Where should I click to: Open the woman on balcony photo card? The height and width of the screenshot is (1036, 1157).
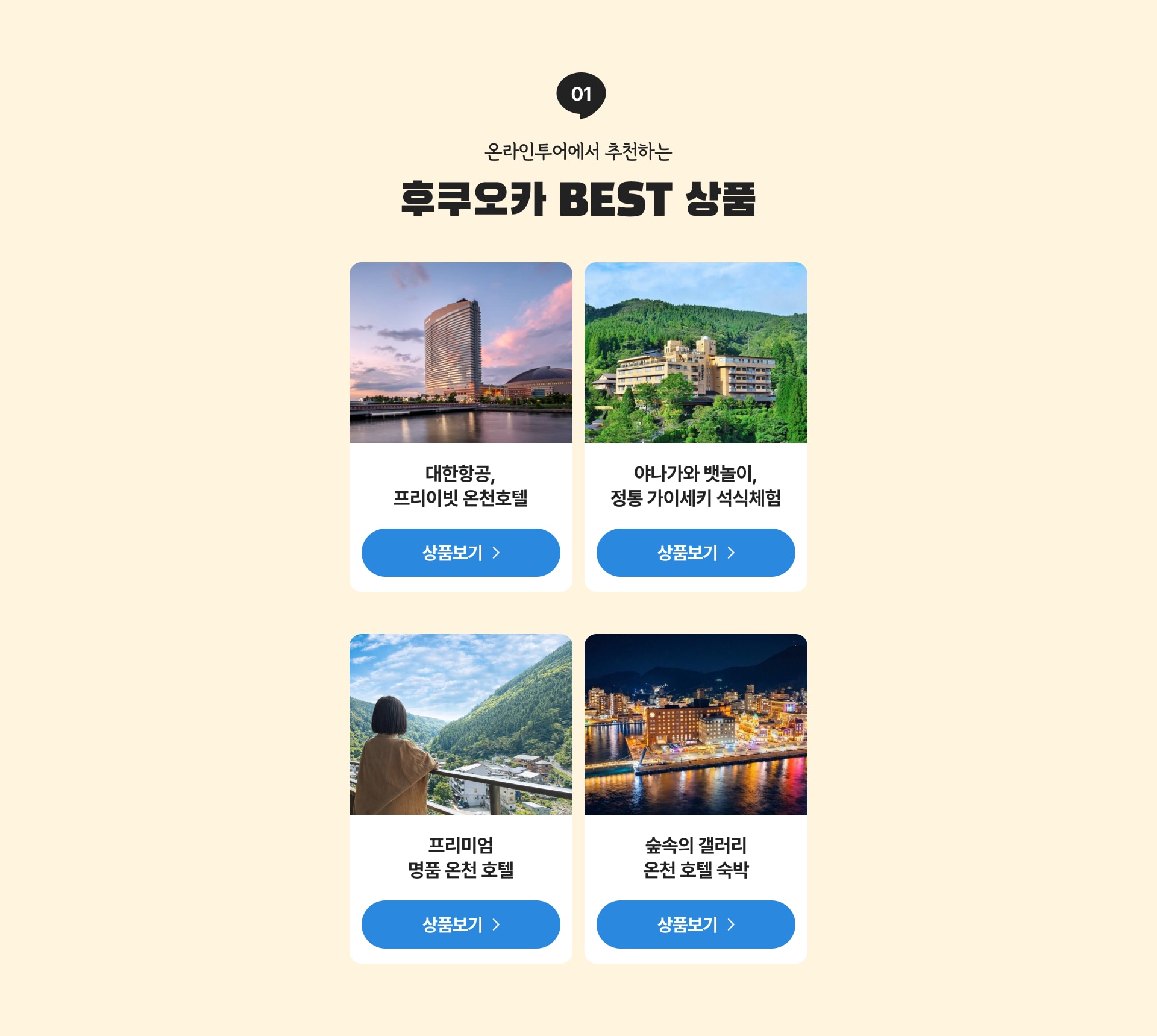pos(460,724)
